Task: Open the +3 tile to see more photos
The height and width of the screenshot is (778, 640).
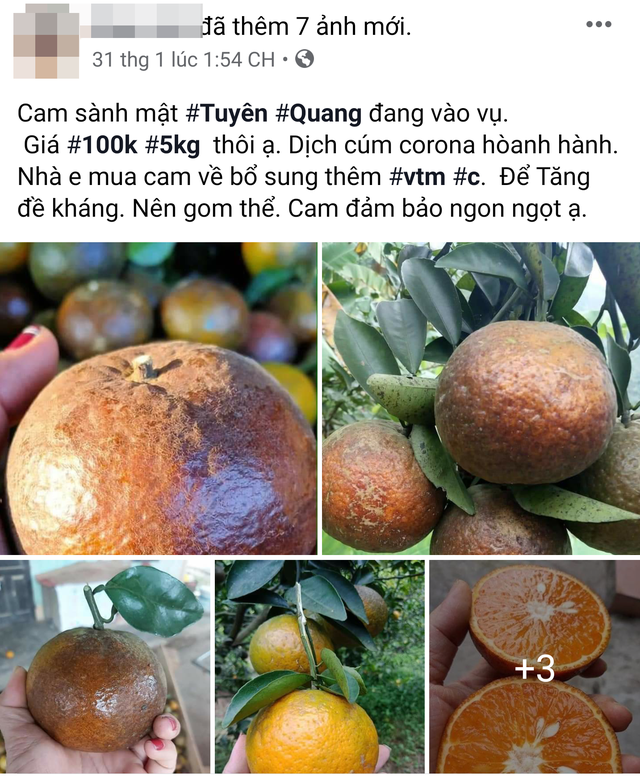Action: 534,666
